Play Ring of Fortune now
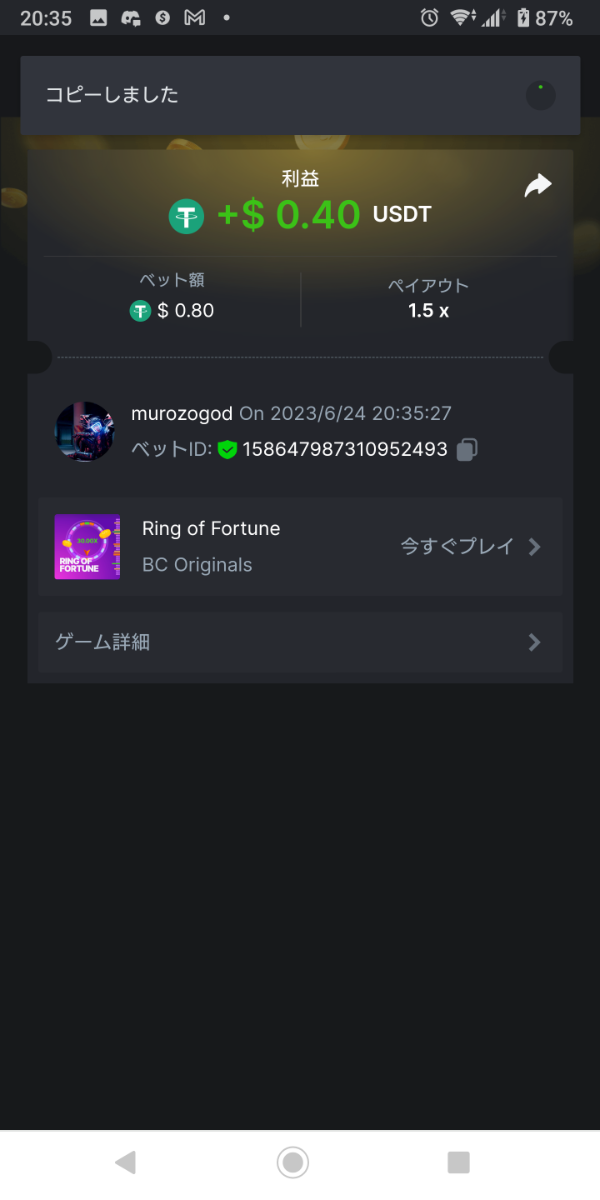Screen dimensions: 600x1200 (x=470, y=547)
